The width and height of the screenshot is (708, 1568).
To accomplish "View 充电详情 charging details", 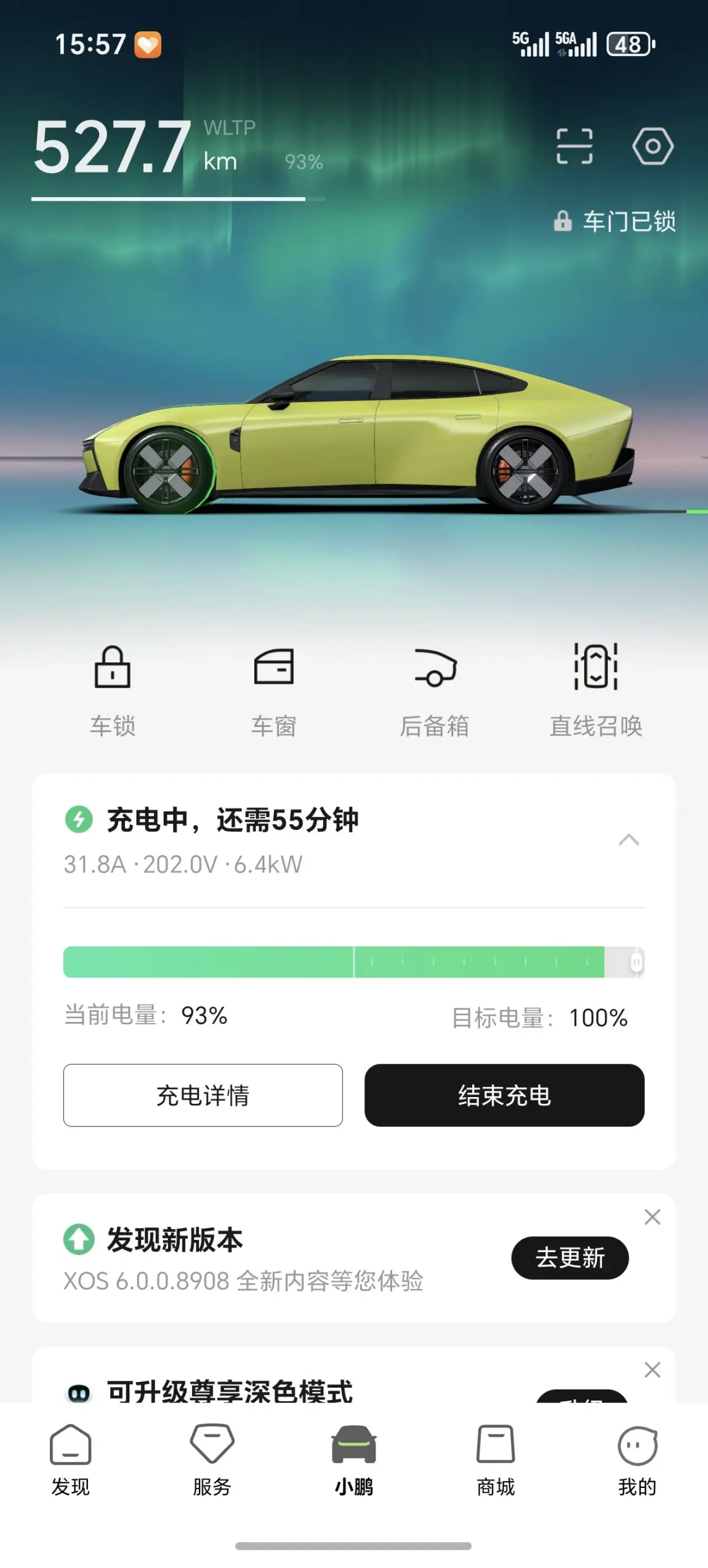I will tap(203, 1095).
